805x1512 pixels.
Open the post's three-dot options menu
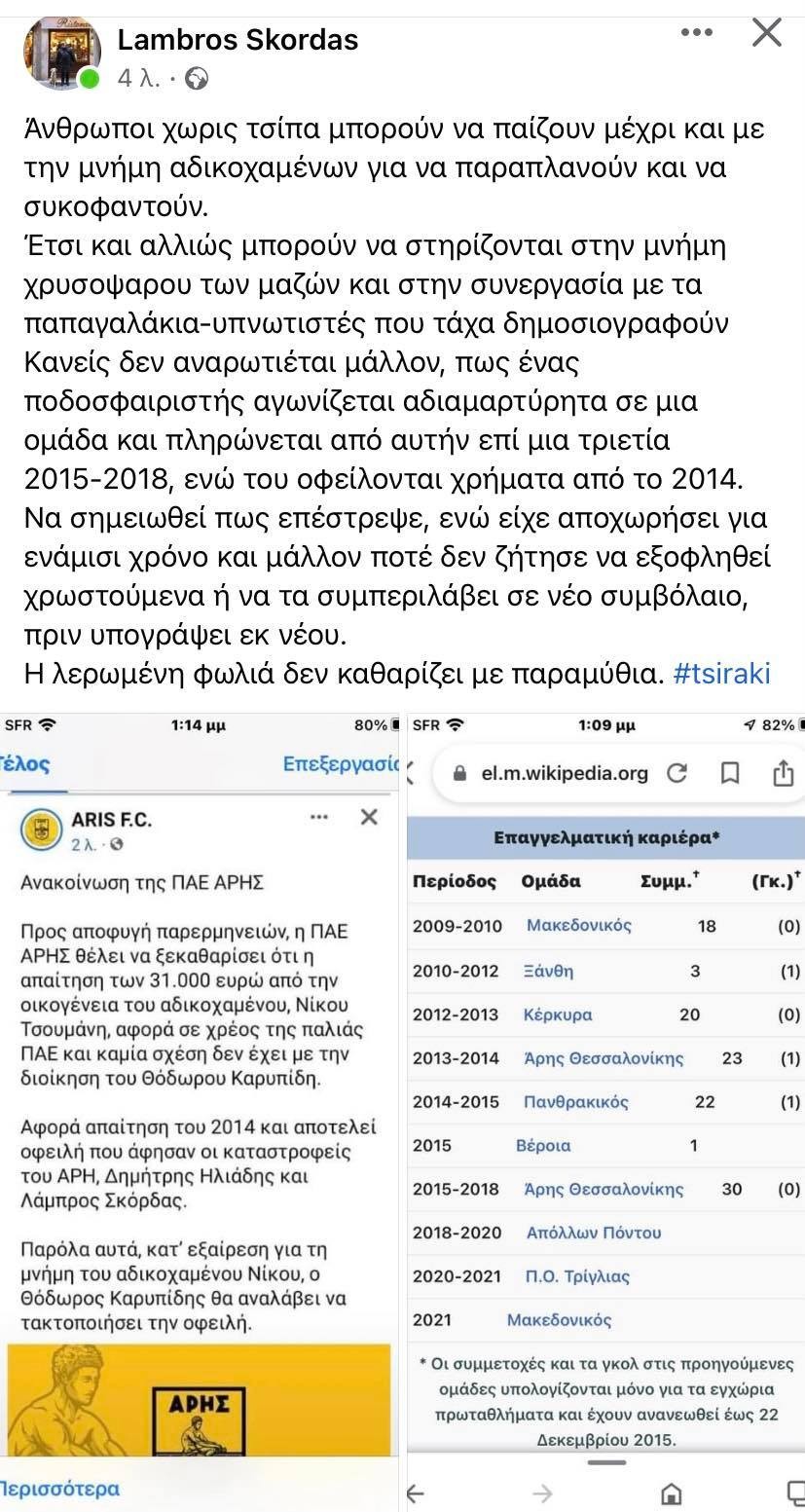[697, 34]
